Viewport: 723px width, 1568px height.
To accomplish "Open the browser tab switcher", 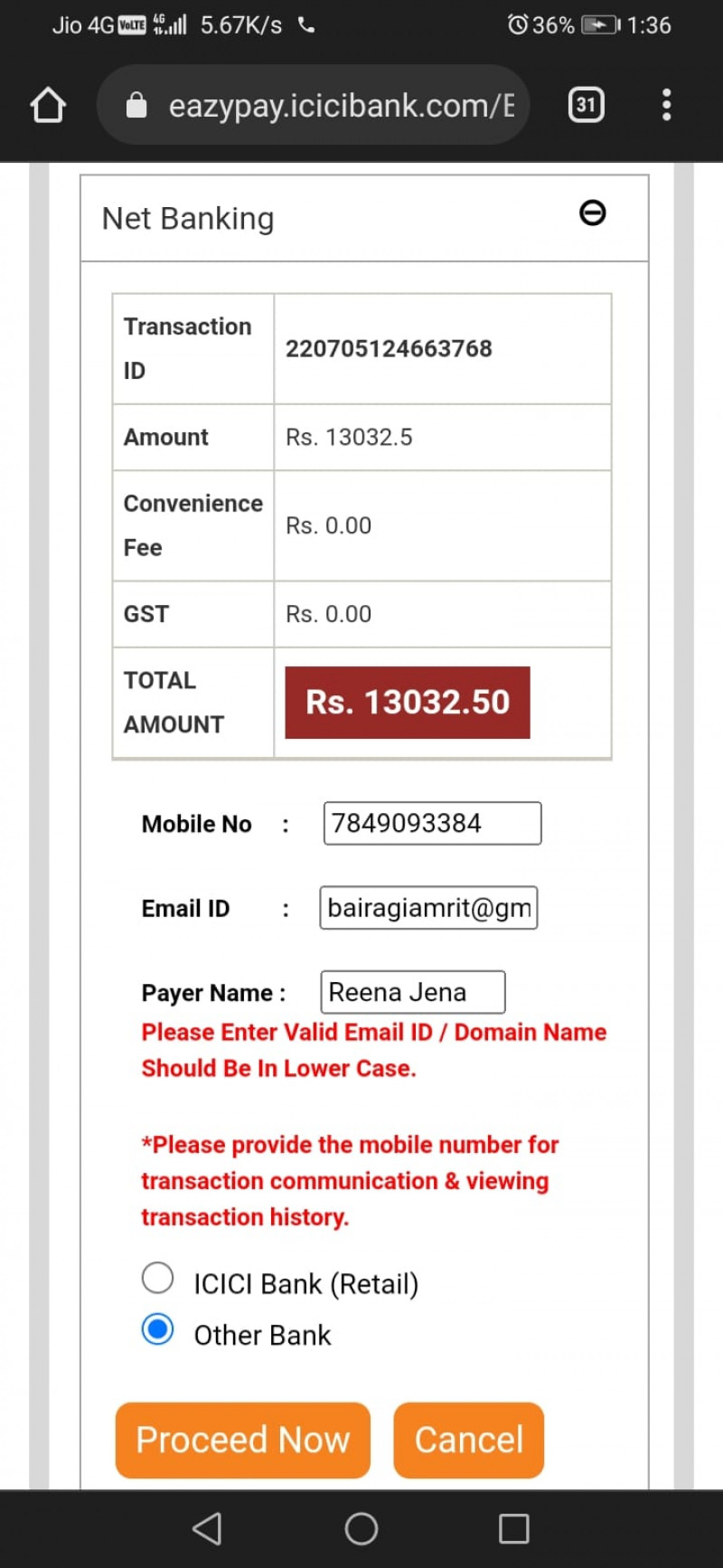I will (x=586, y=105).
